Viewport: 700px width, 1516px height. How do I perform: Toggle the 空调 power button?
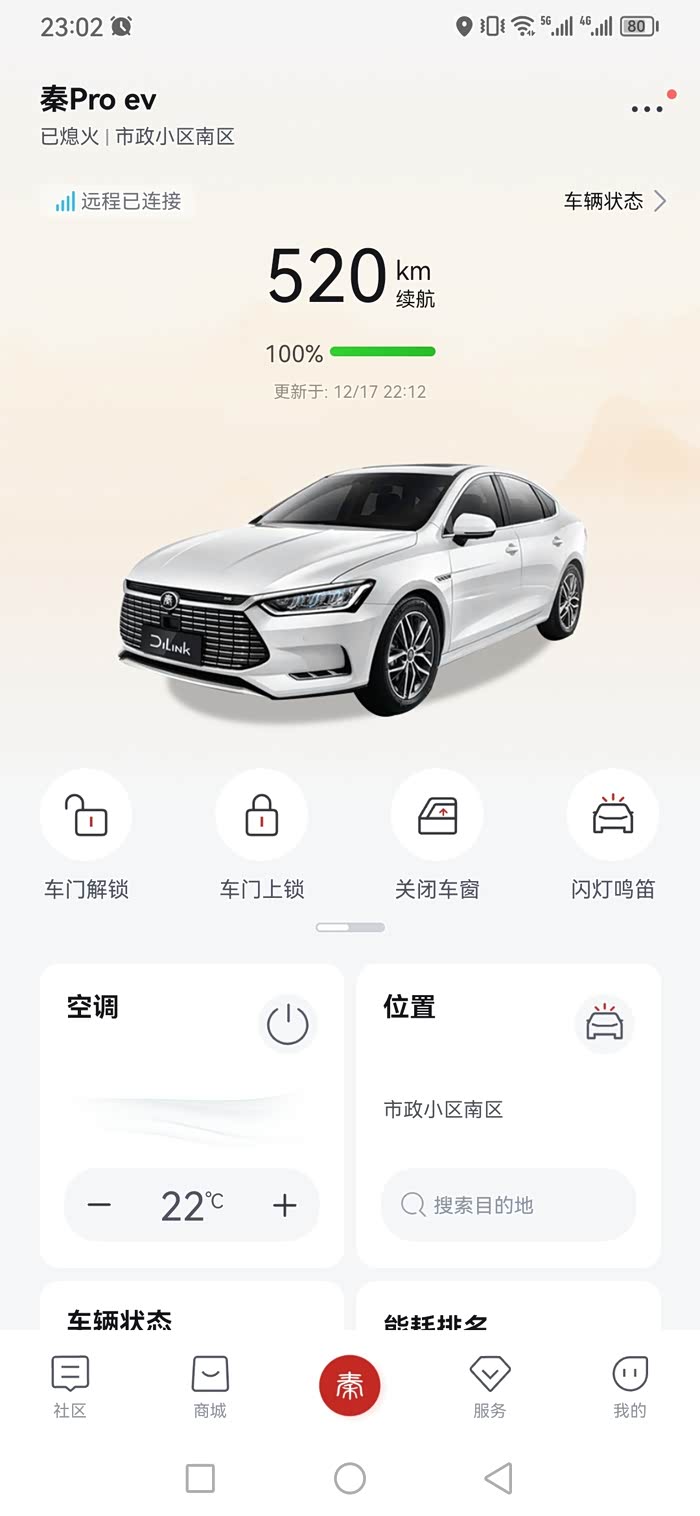[x=288, y=1025]
